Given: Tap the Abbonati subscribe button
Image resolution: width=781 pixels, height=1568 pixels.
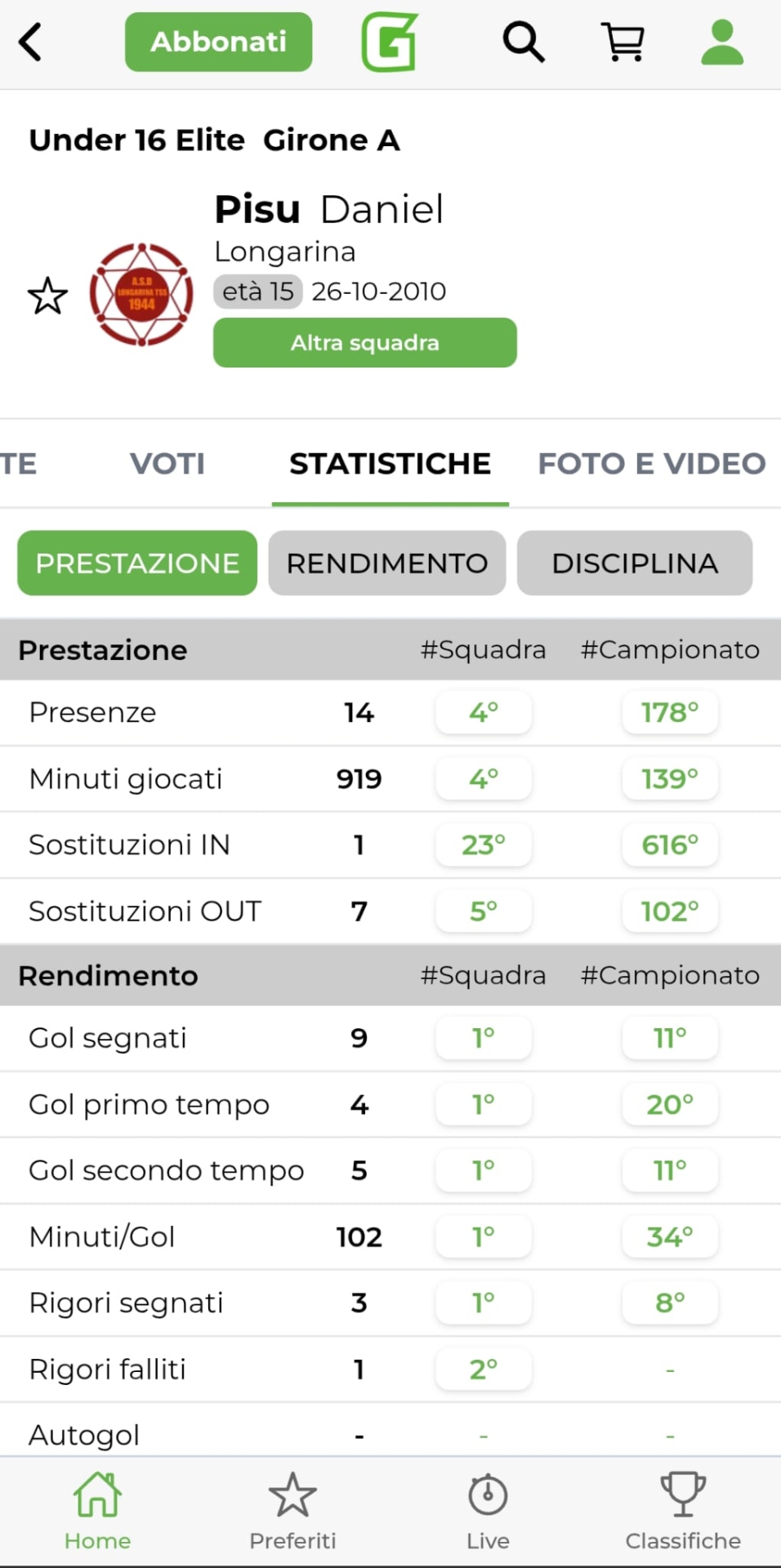Looking at the screenshot, I should (218, 42).
